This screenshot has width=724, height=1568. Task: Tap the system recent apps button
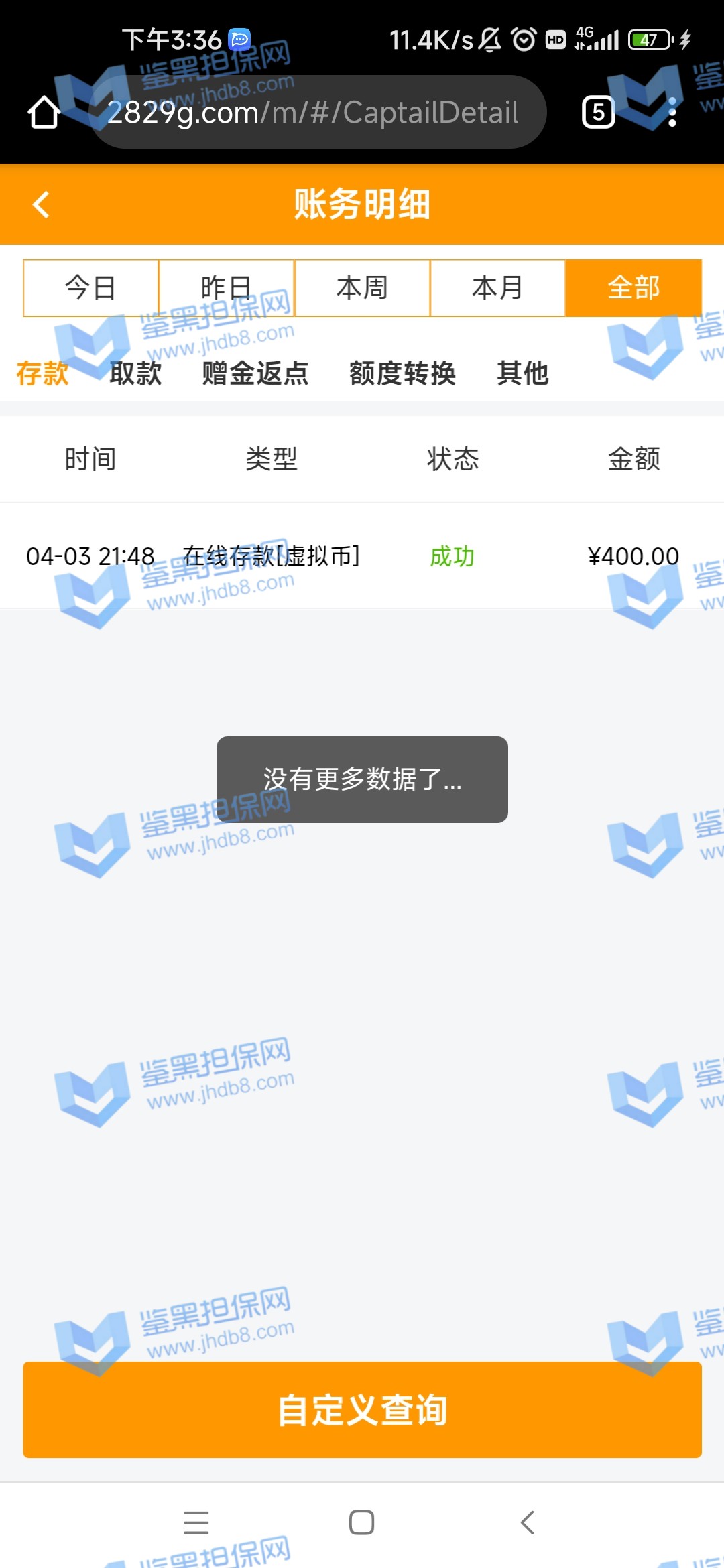point(196,1522)
